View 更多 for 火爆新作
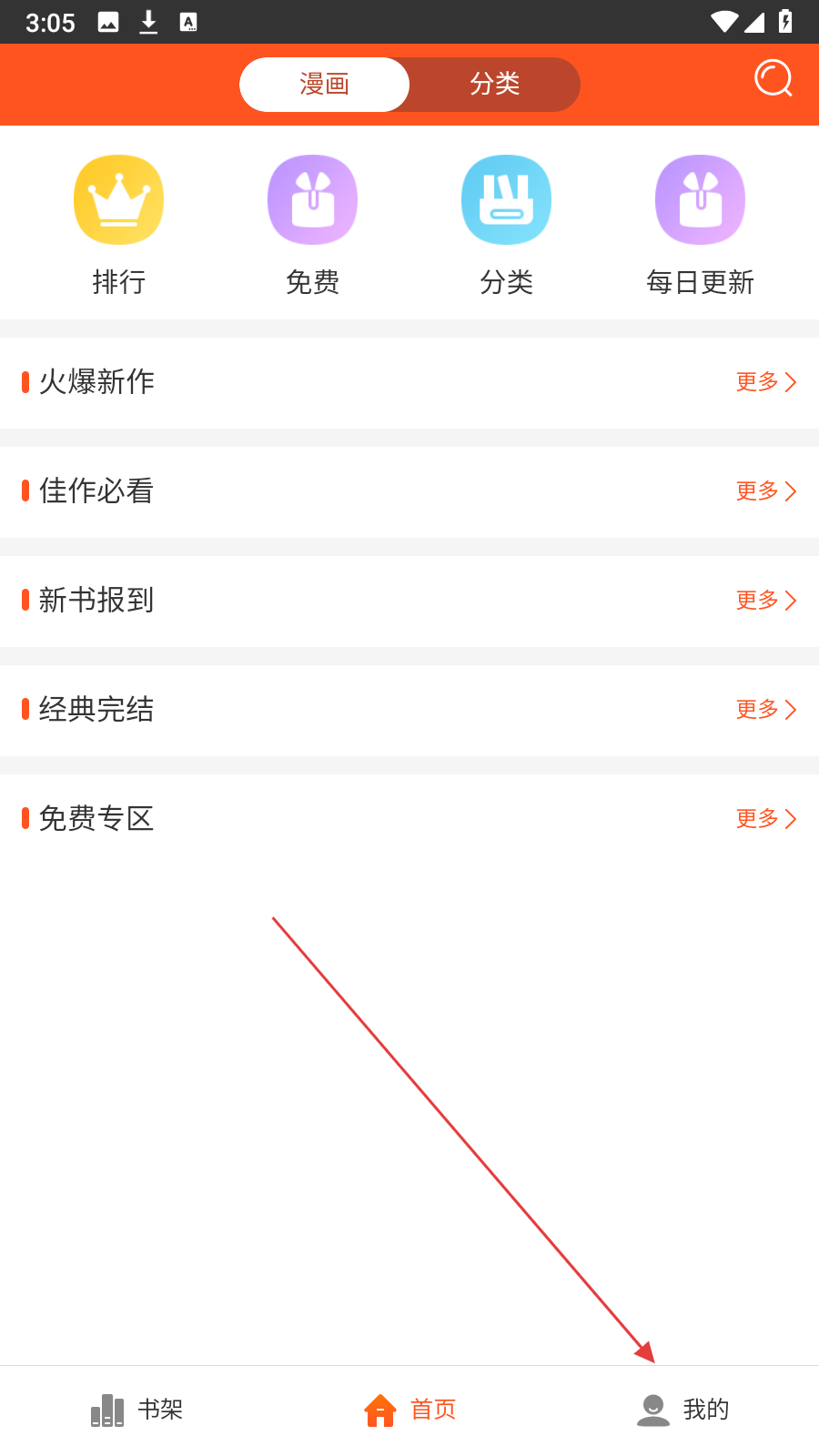This screenshot has width=819, height=1456. pos(766,382)
